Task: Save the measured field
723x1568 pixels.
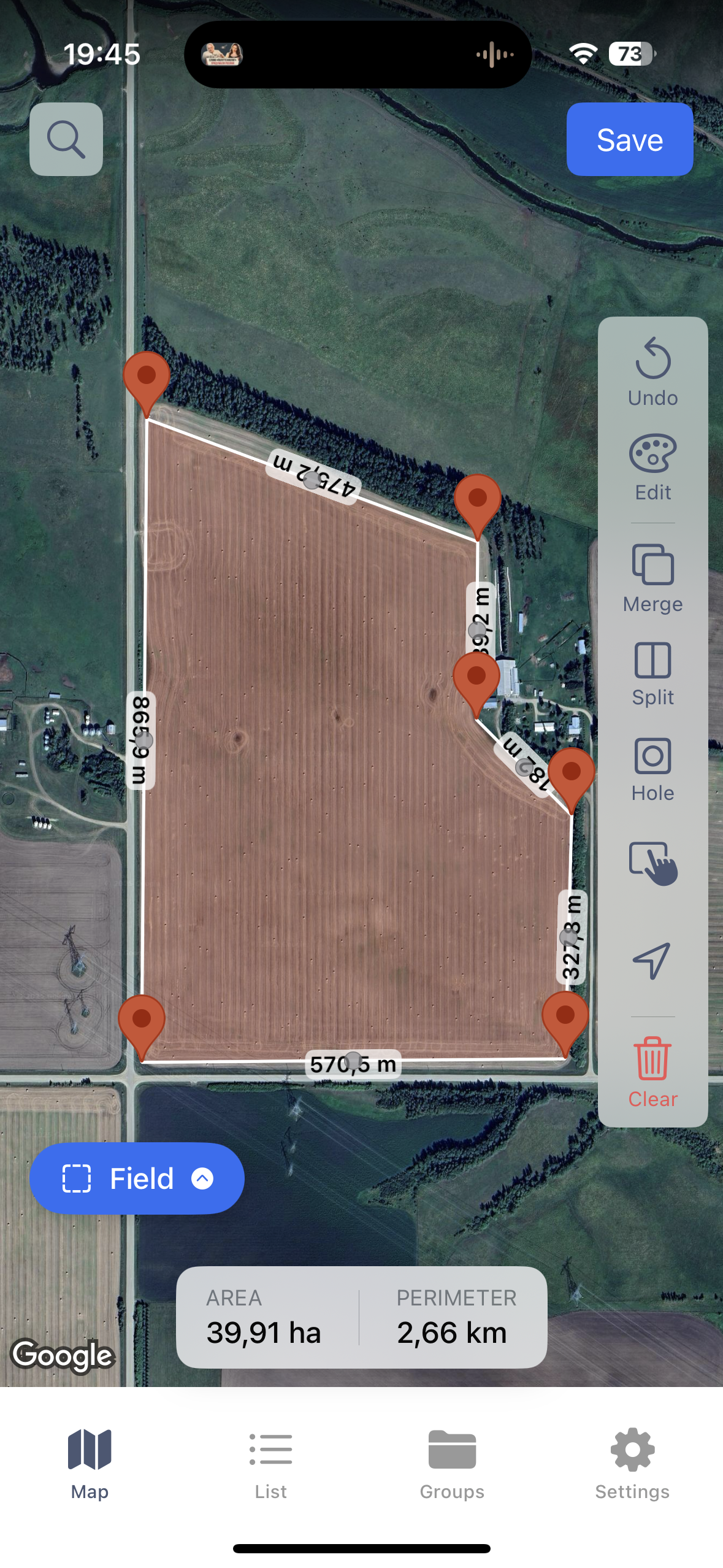Action: click(630, 139)
